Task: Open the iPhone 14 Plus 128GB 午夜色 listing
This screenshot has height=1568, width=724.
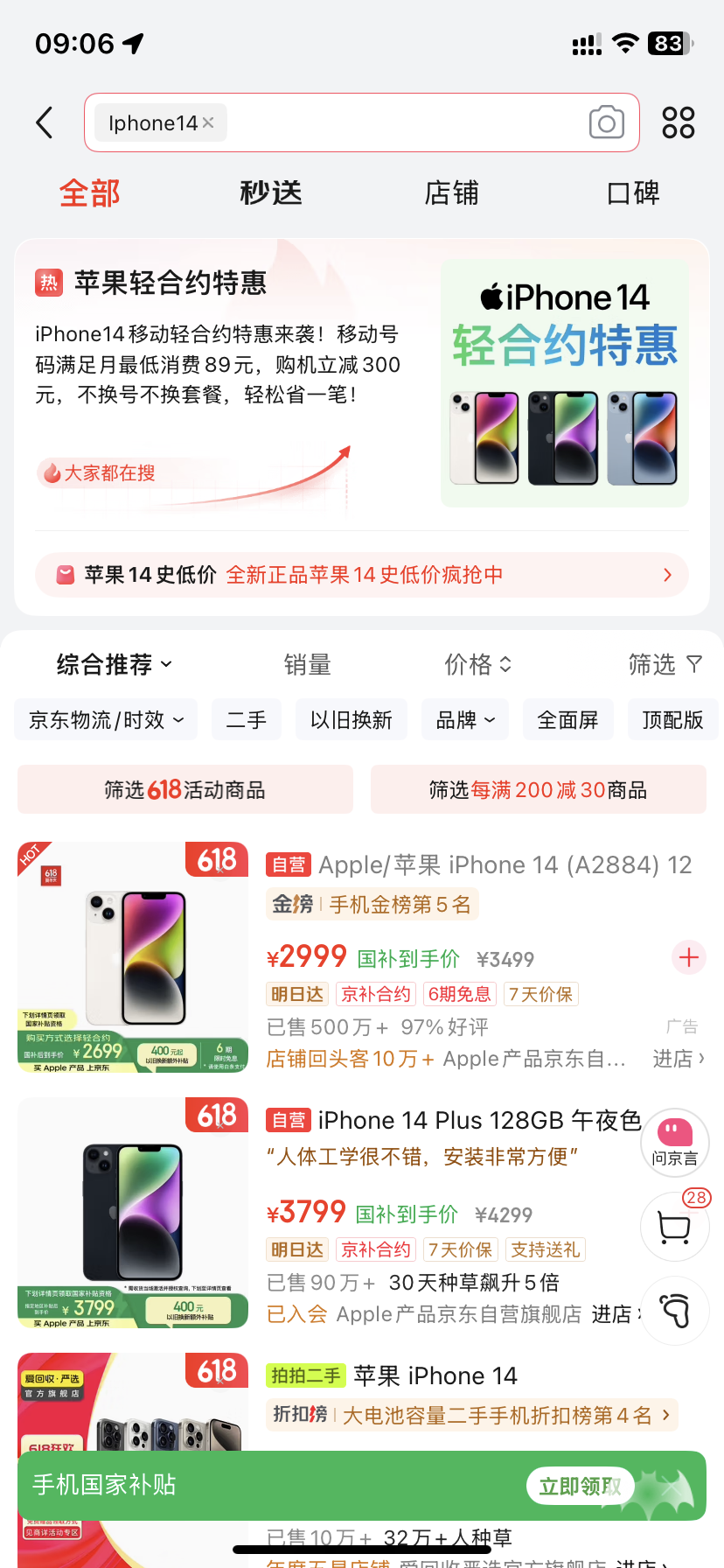Action: (x=479, y=1121)
